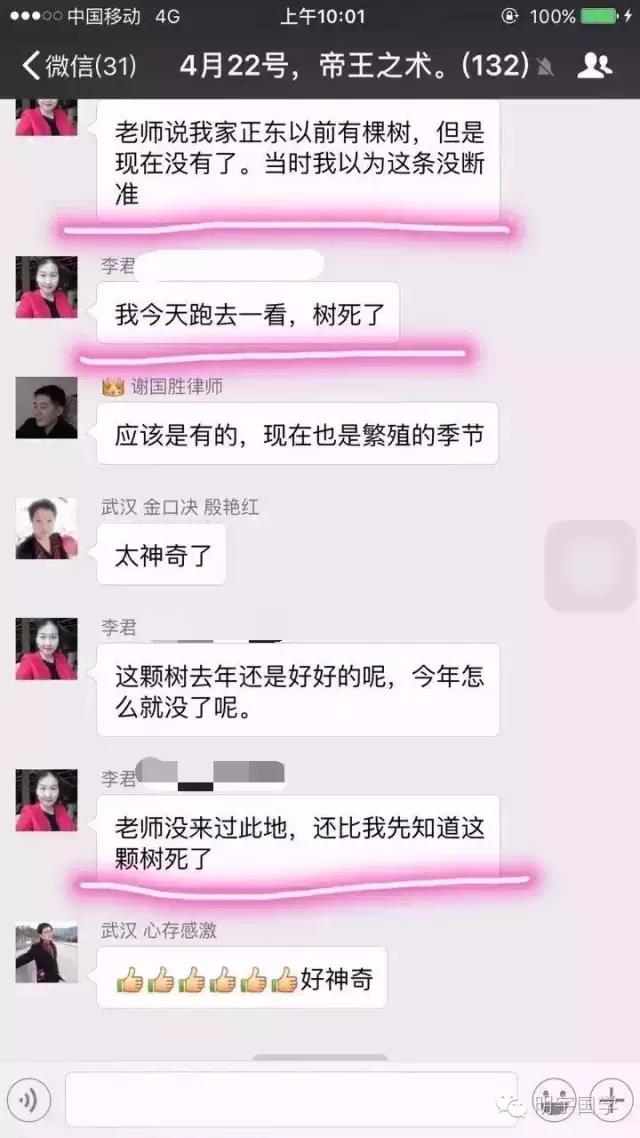640x1138 pixels.
Task: Tap 李君's avatar beside 树死了 message
Action: (46, 287)
